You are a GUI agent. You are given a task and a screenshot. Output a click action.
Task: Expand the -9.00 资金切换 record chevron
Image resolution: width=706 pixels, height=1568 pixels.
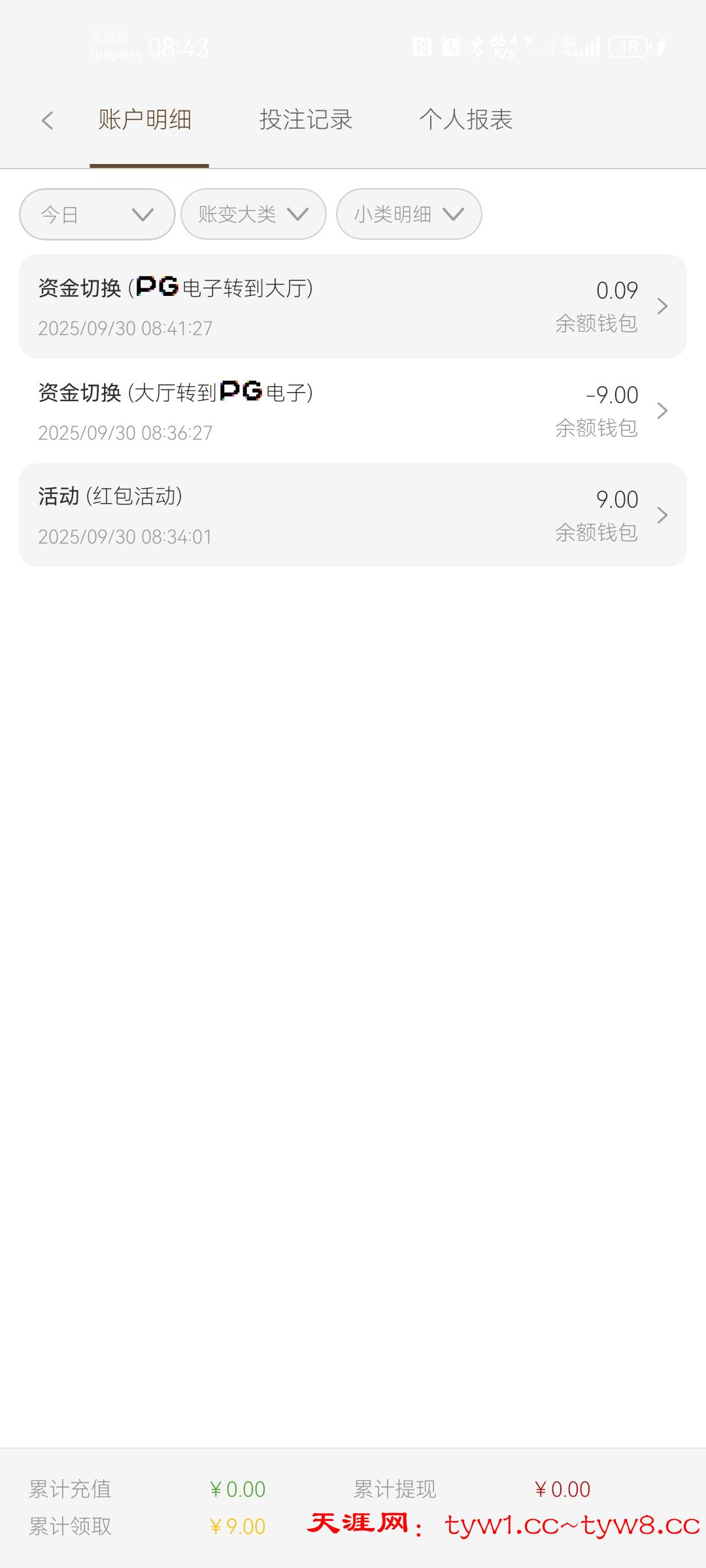pos(662,410)
